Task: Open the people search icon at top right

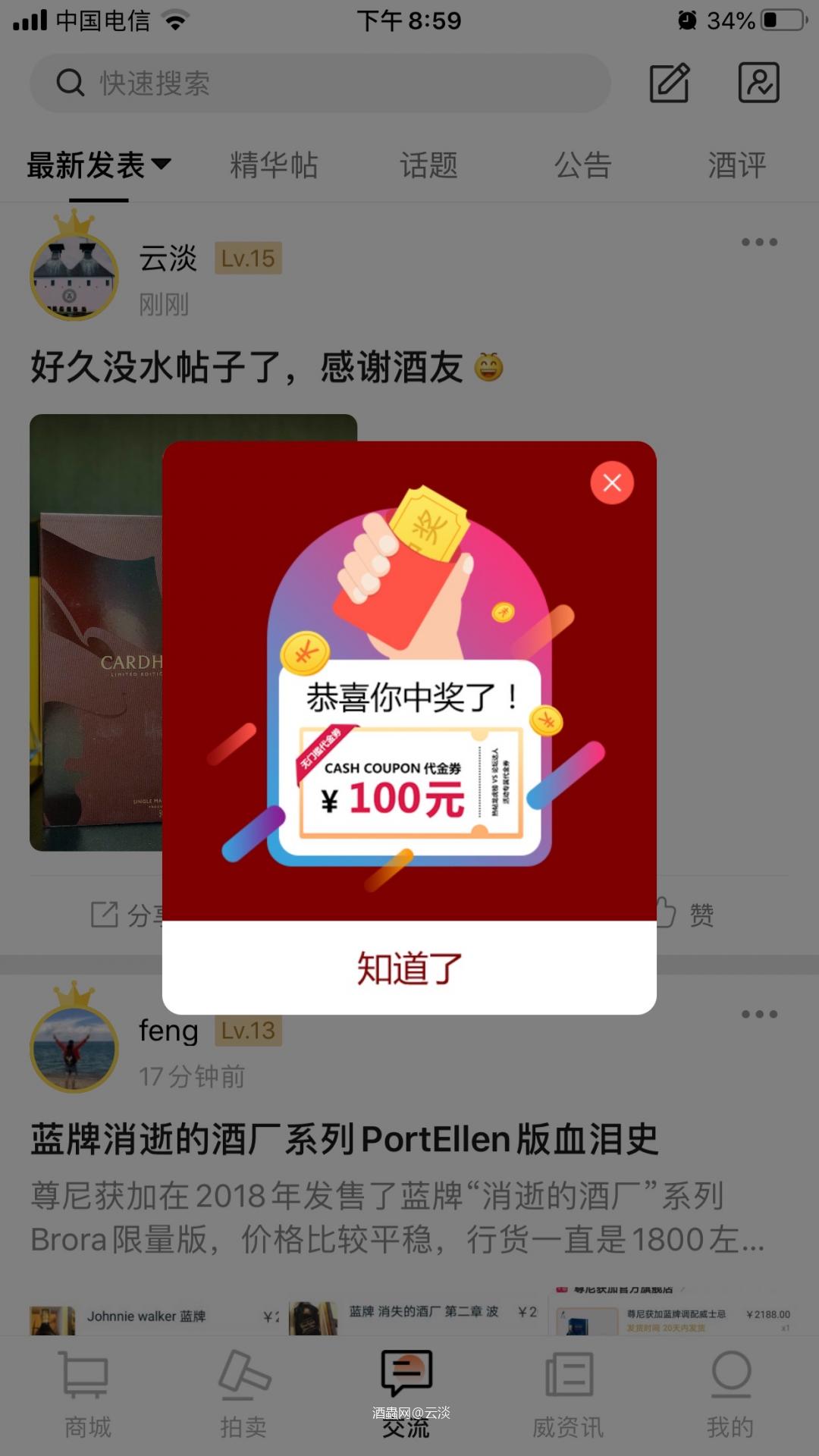Action: [x=760, y=83]
